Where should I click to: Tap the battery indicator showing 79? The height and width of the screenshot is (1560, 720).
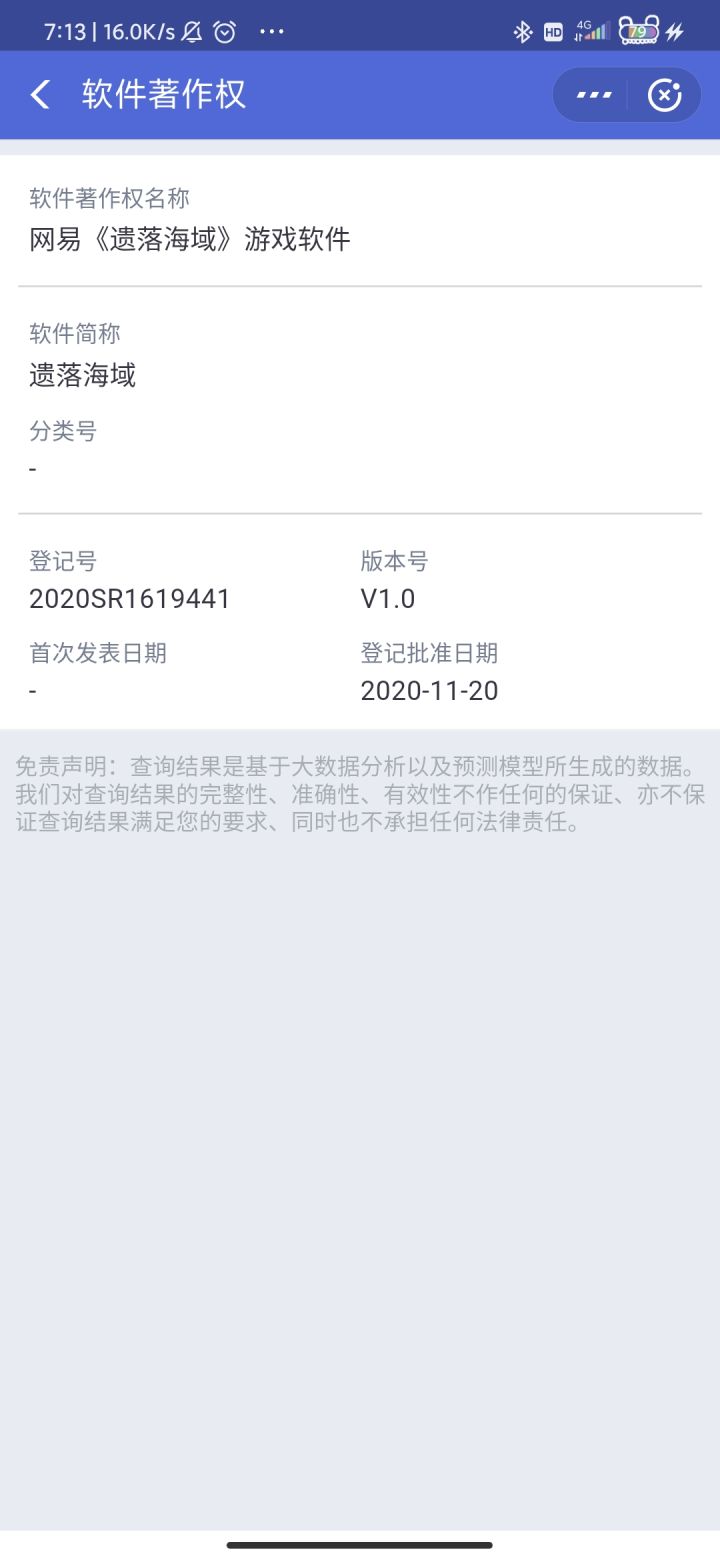click(637, 31)
